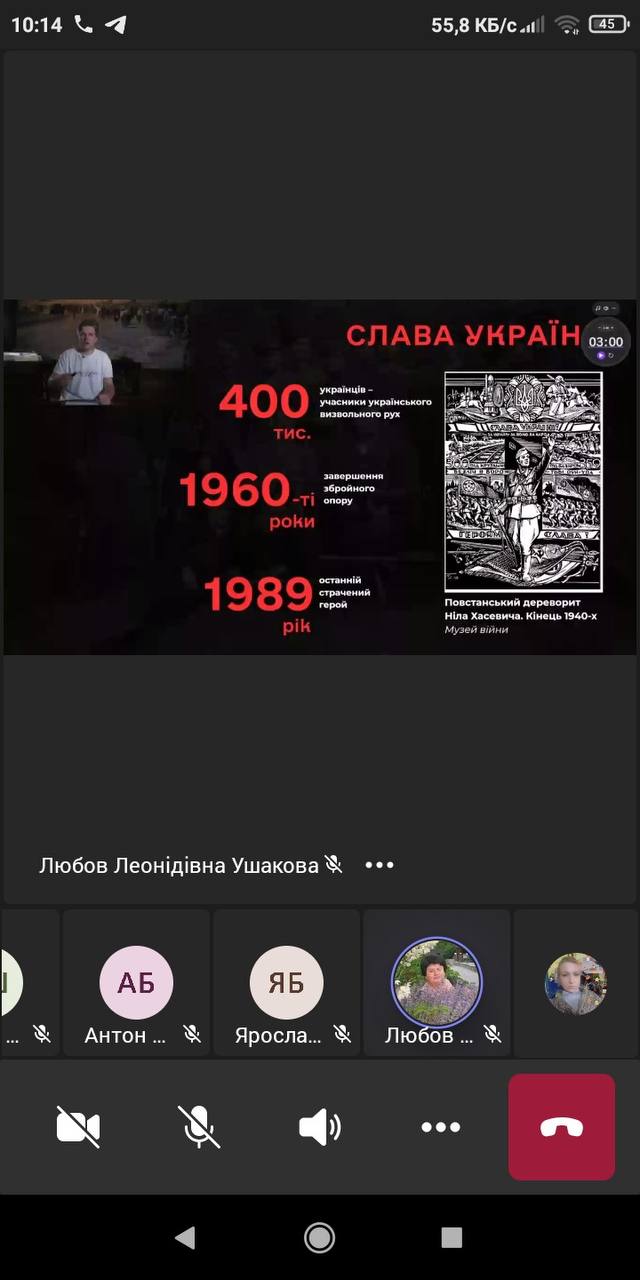
Task: Unmute the microphone
Action: click(x=199, y=1127)
